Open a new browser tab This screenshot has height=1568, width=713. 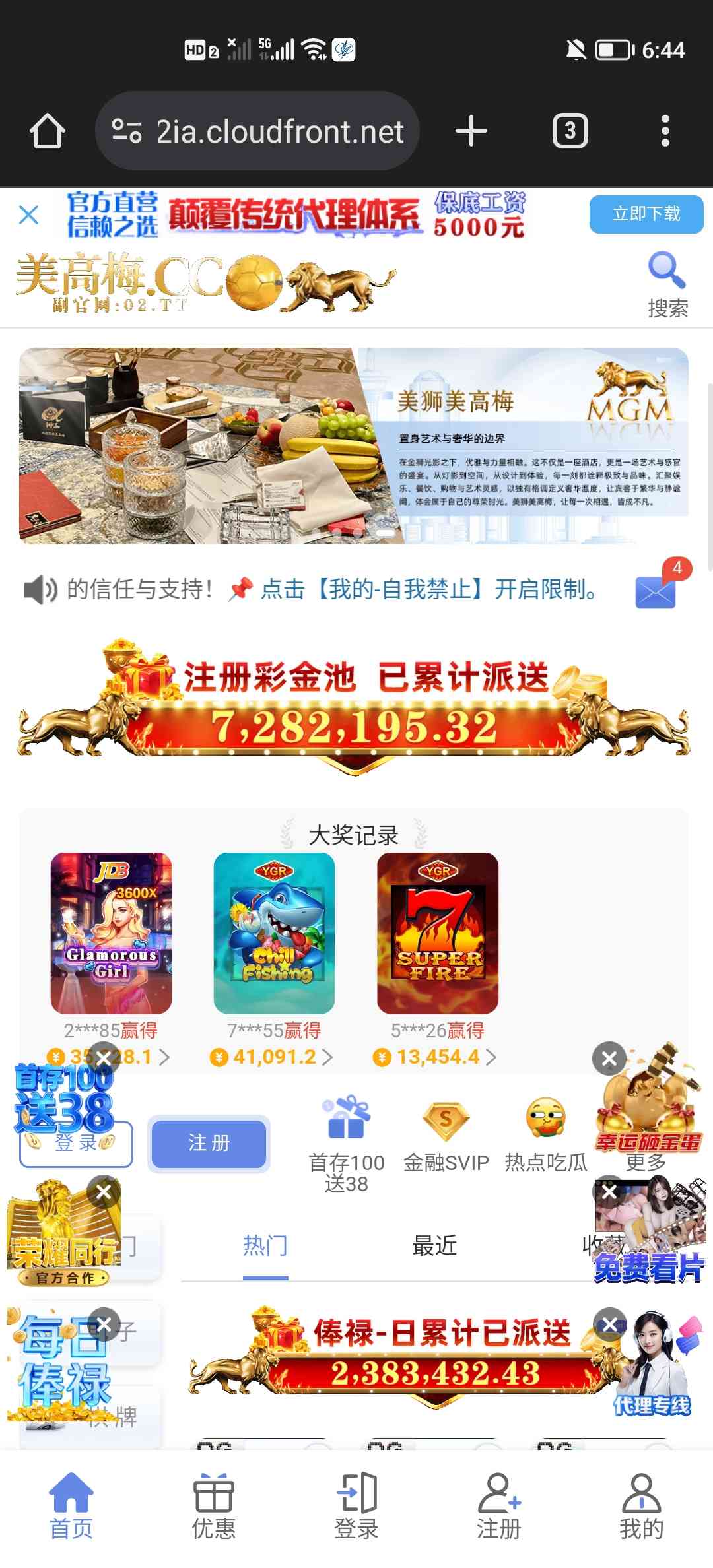tap(471, 131)
